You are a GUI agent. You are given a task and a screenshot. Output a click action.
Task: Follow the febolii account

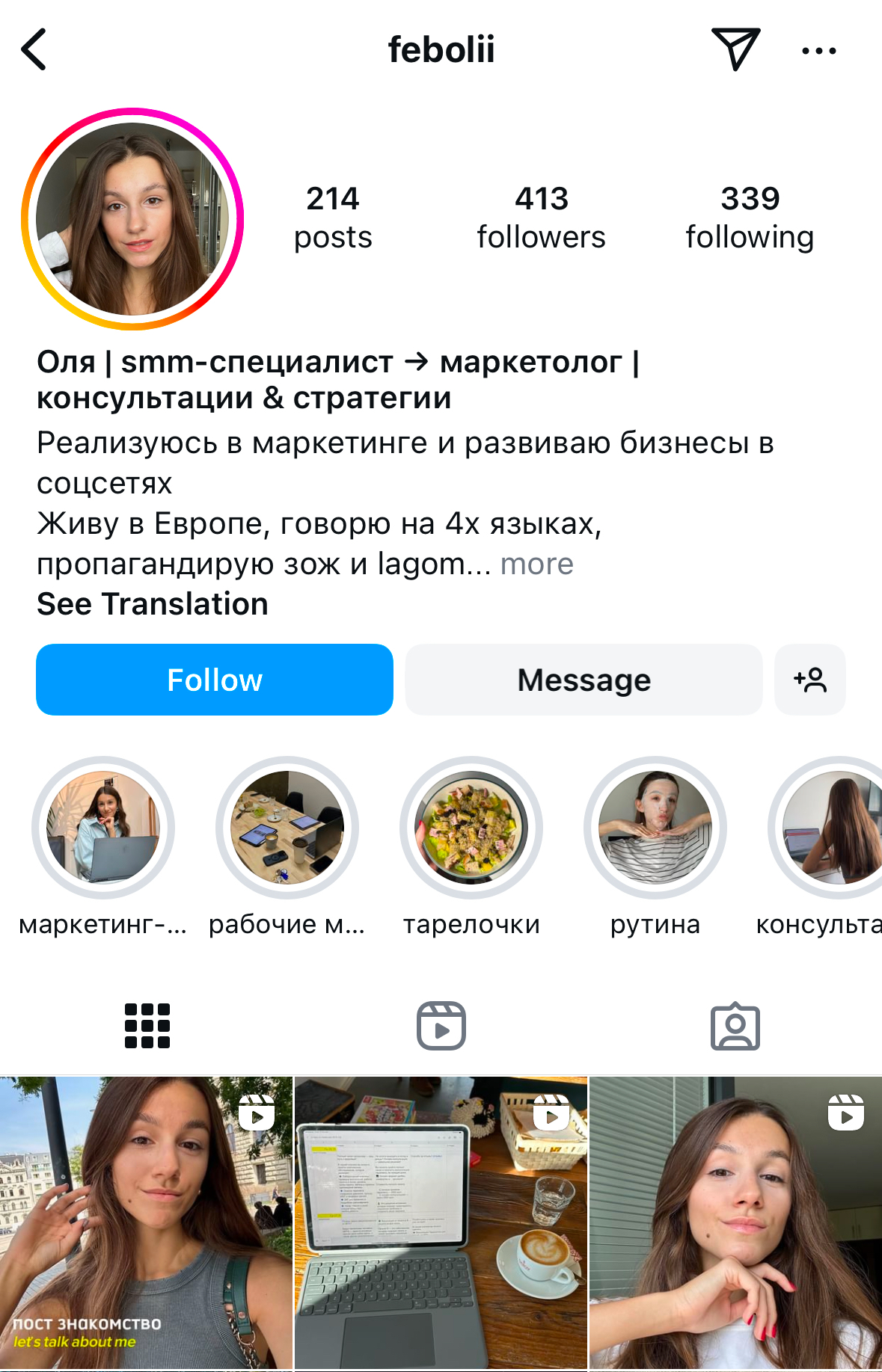click(x=215, y=680)
